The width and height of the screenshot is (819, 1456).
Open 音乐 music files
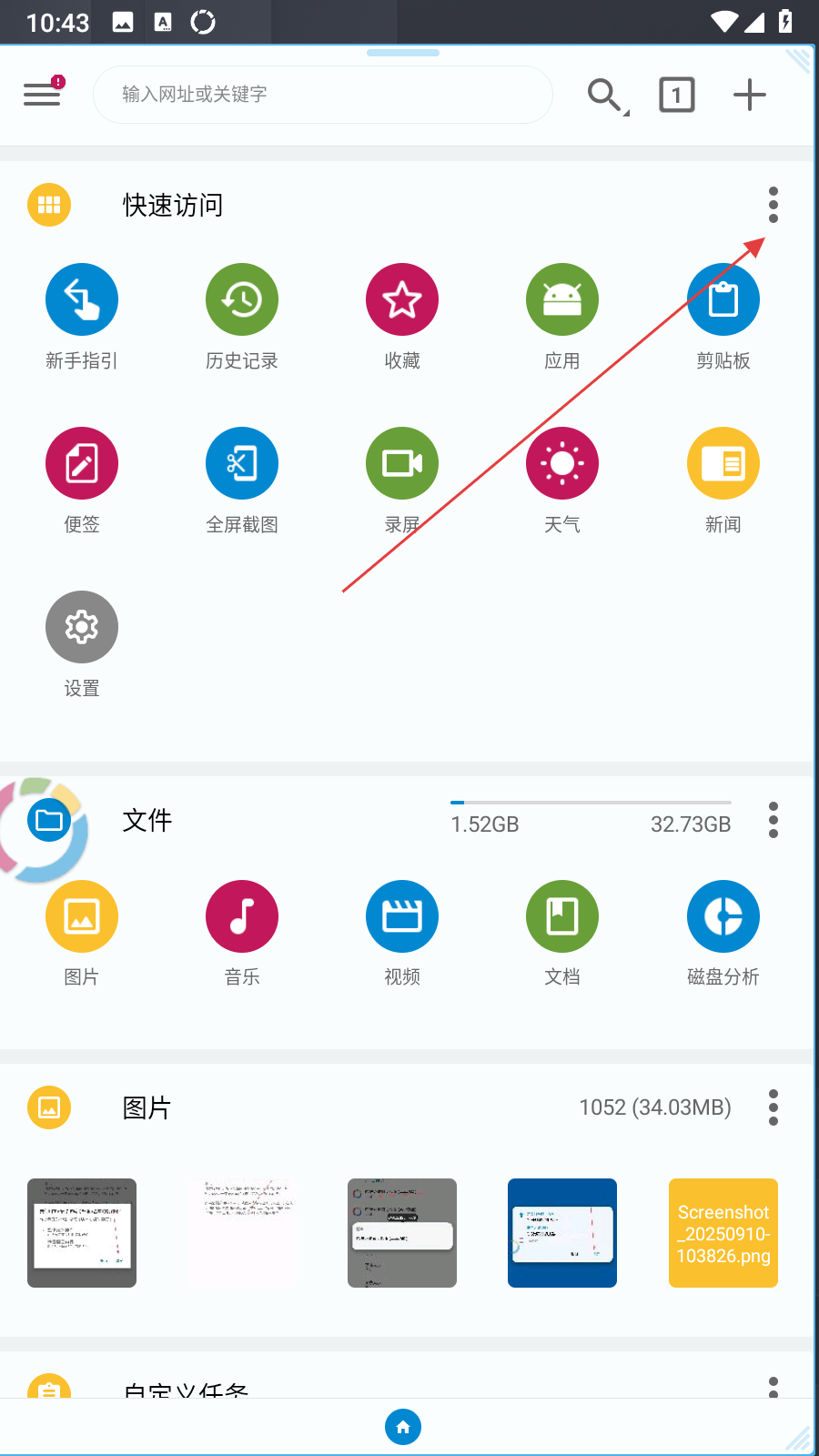pyautogui.click(x=242, y=917)
